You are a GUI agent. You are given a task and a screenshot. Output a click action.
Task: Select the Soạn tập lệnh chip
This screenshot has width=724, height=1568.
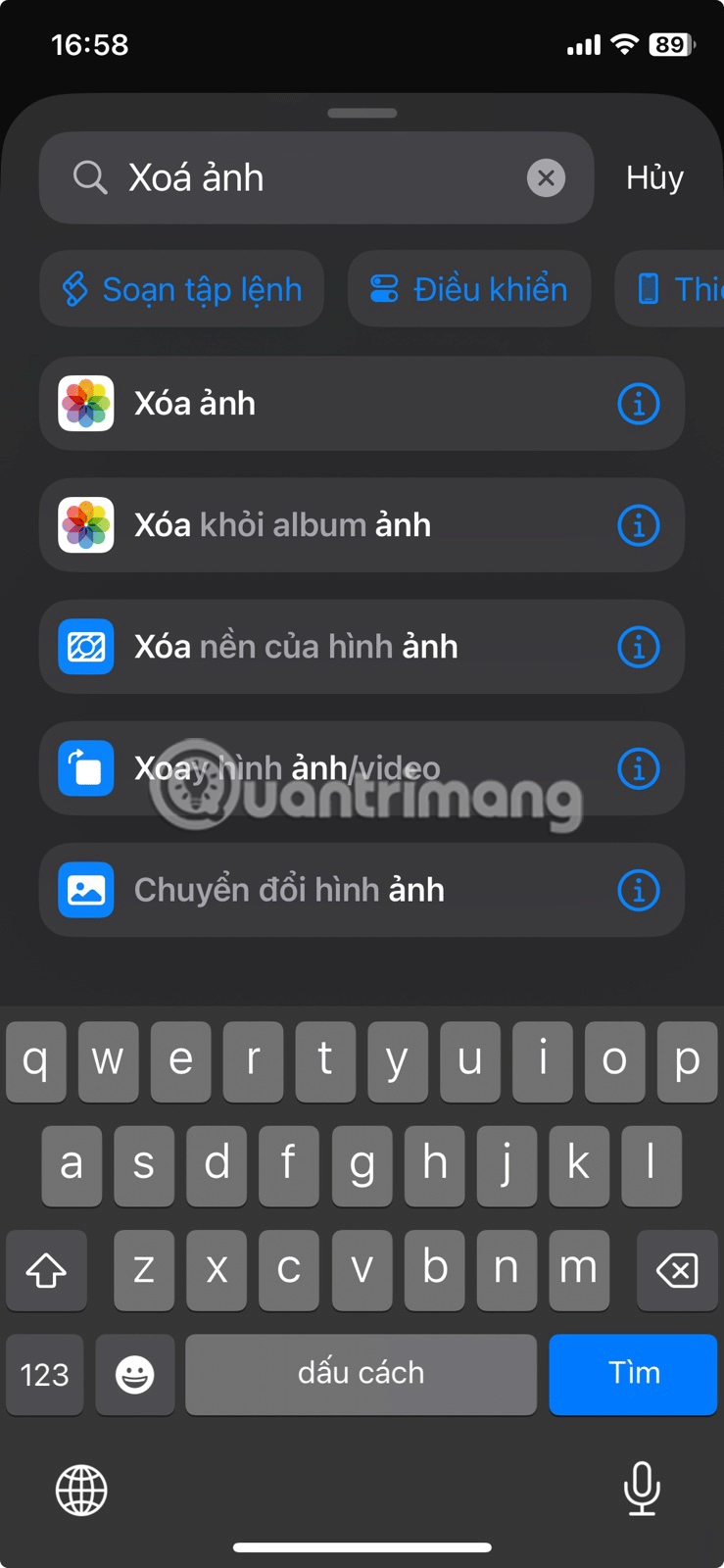coord(182,289)
